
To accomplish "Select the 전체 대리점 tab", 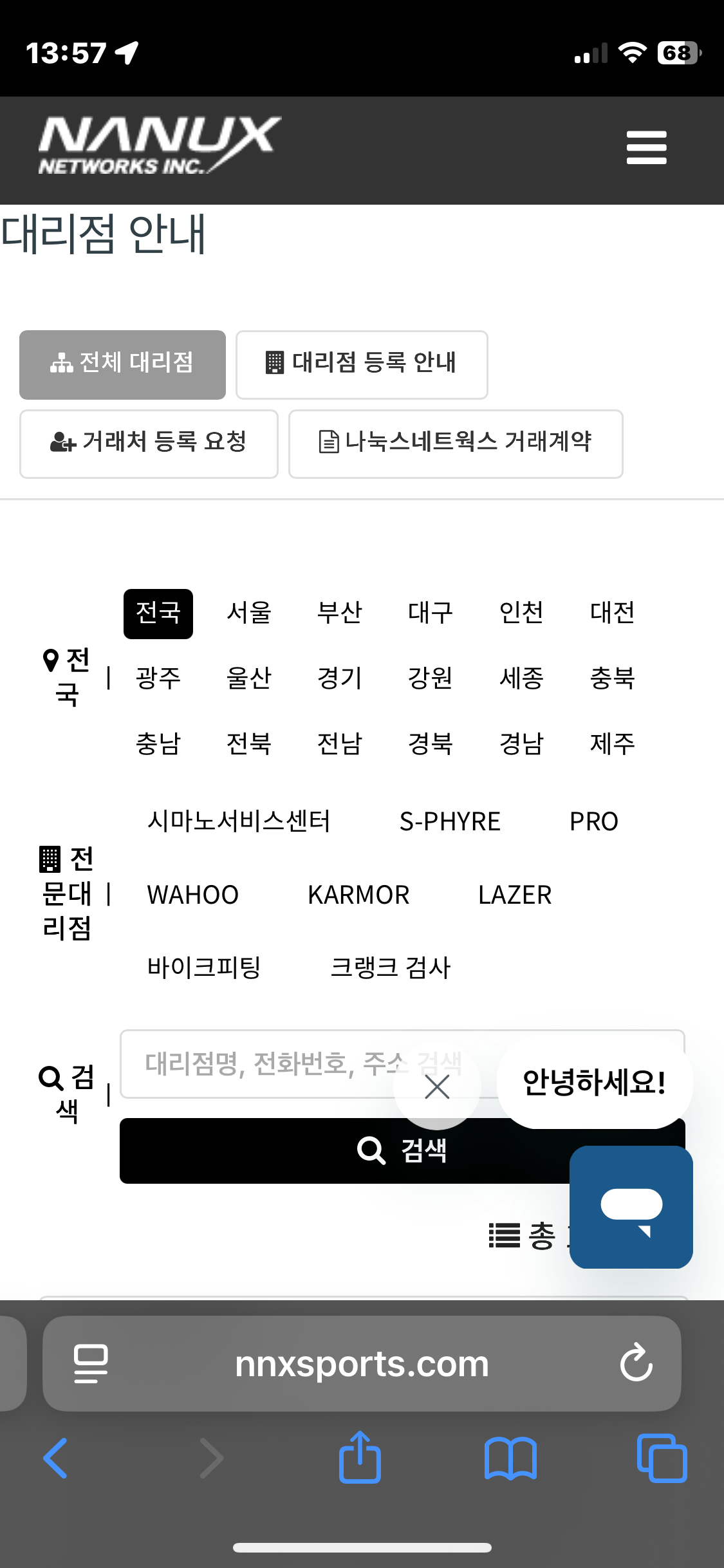I will 122,364.
